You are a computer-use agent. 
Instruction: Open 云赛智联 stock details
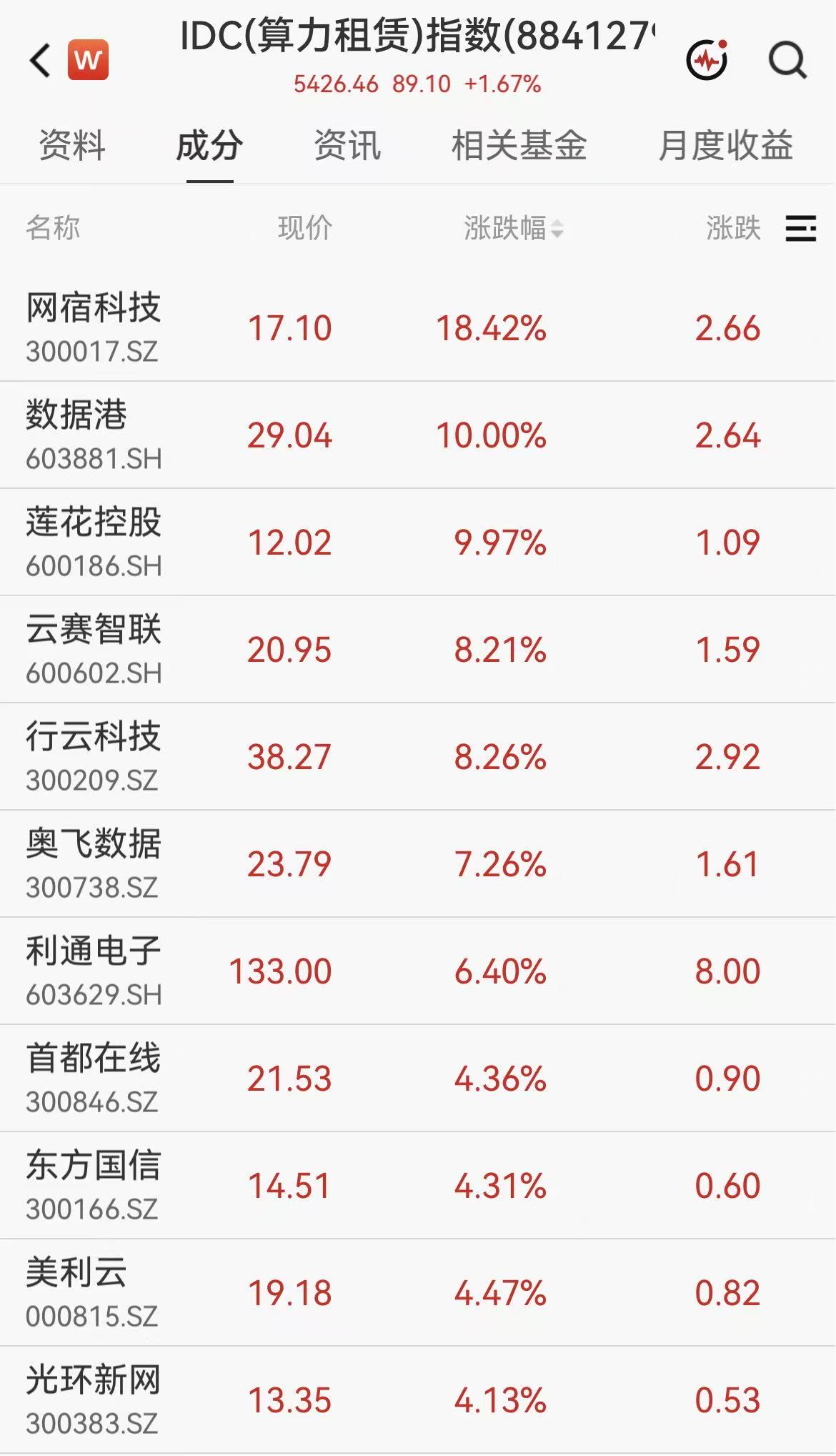point(418,650)
